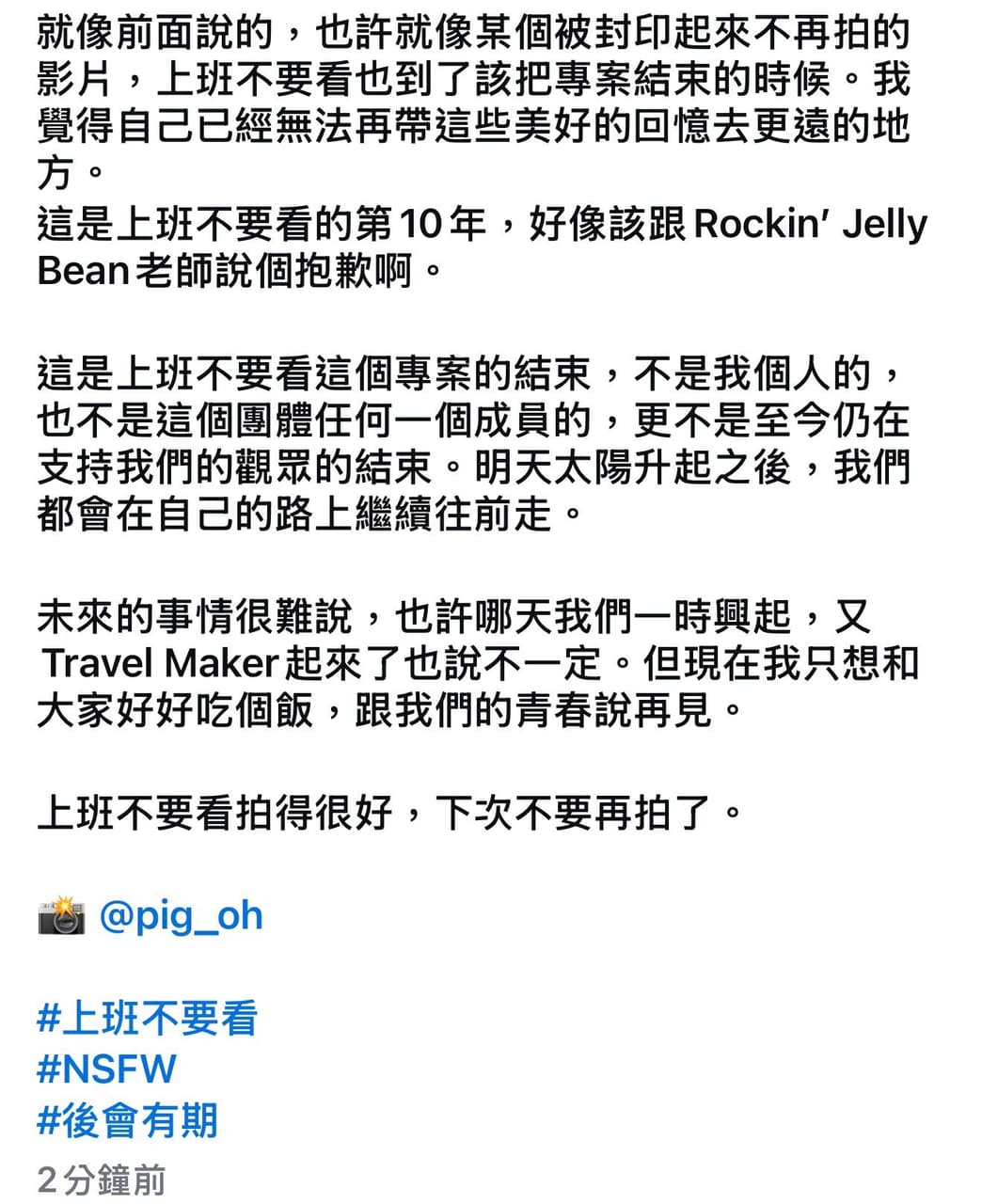Open hashtag #後會有期
The height and width of the screenshot is (1204, 982).
pyautogui.click(x=127, y=1120)
